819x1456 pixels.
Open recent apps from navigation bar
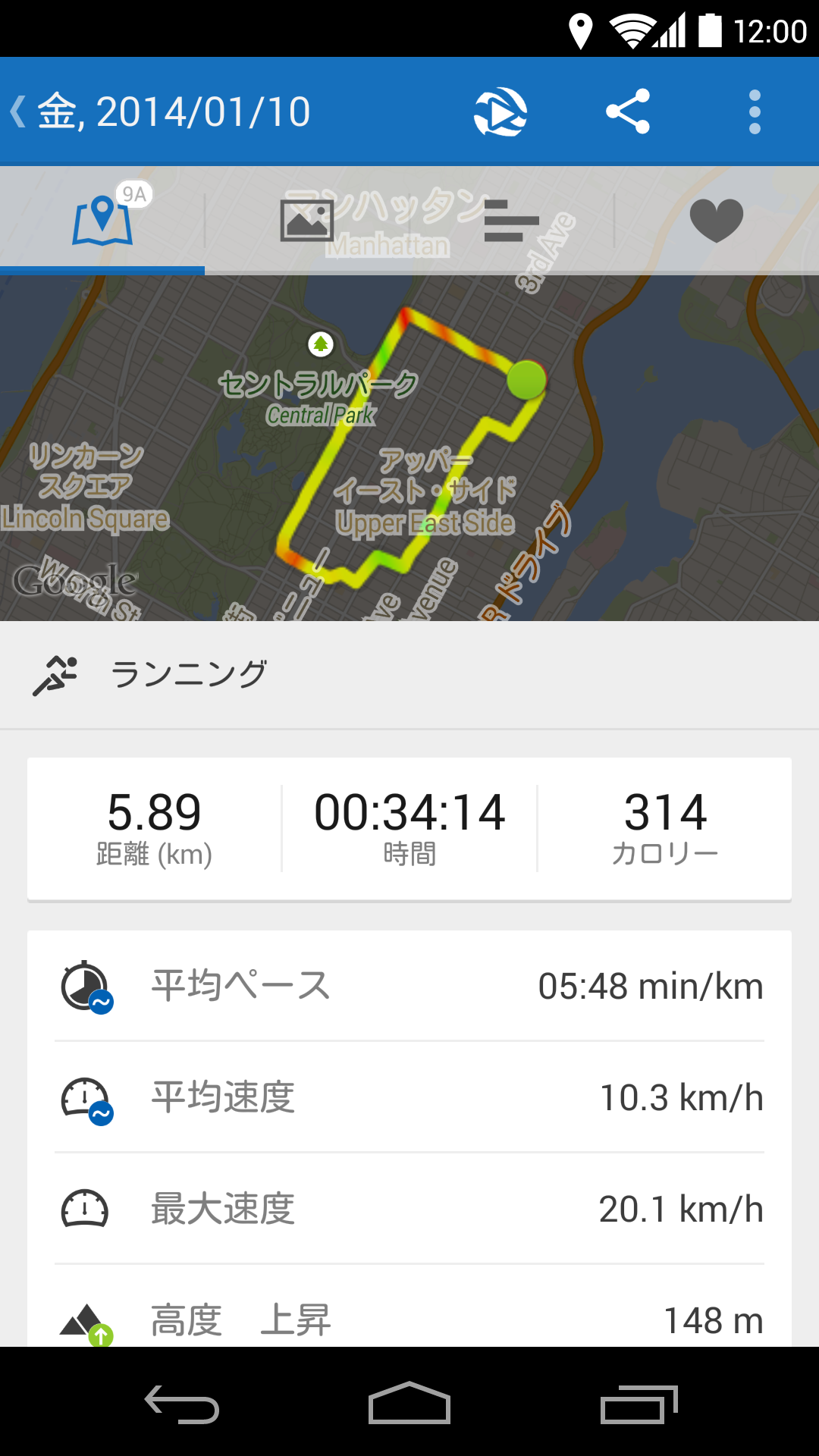coord(639,1403)
